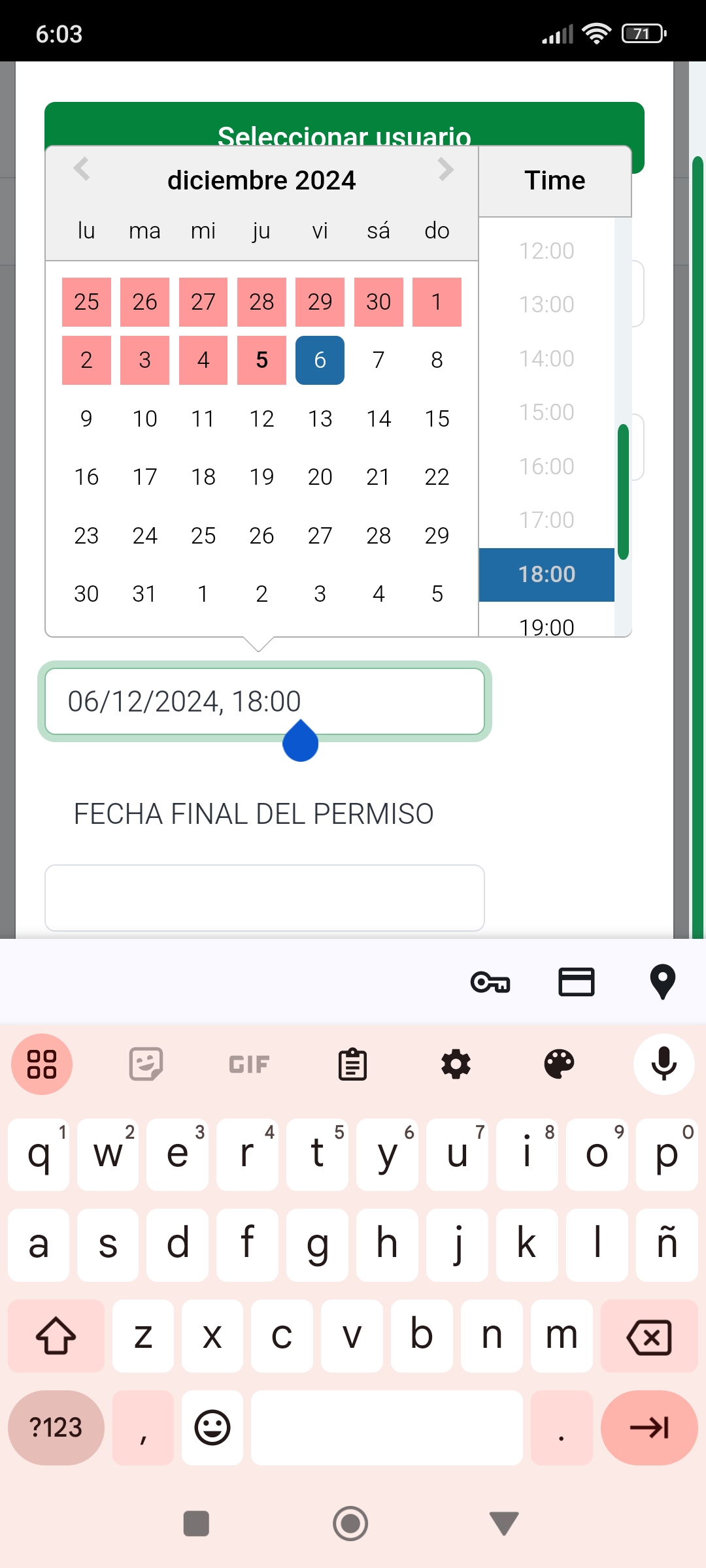This screenshot has height=1568, width=706.
Task: Tap the field showing 06/12/2024, 18:00
Action: coord(265,702)
